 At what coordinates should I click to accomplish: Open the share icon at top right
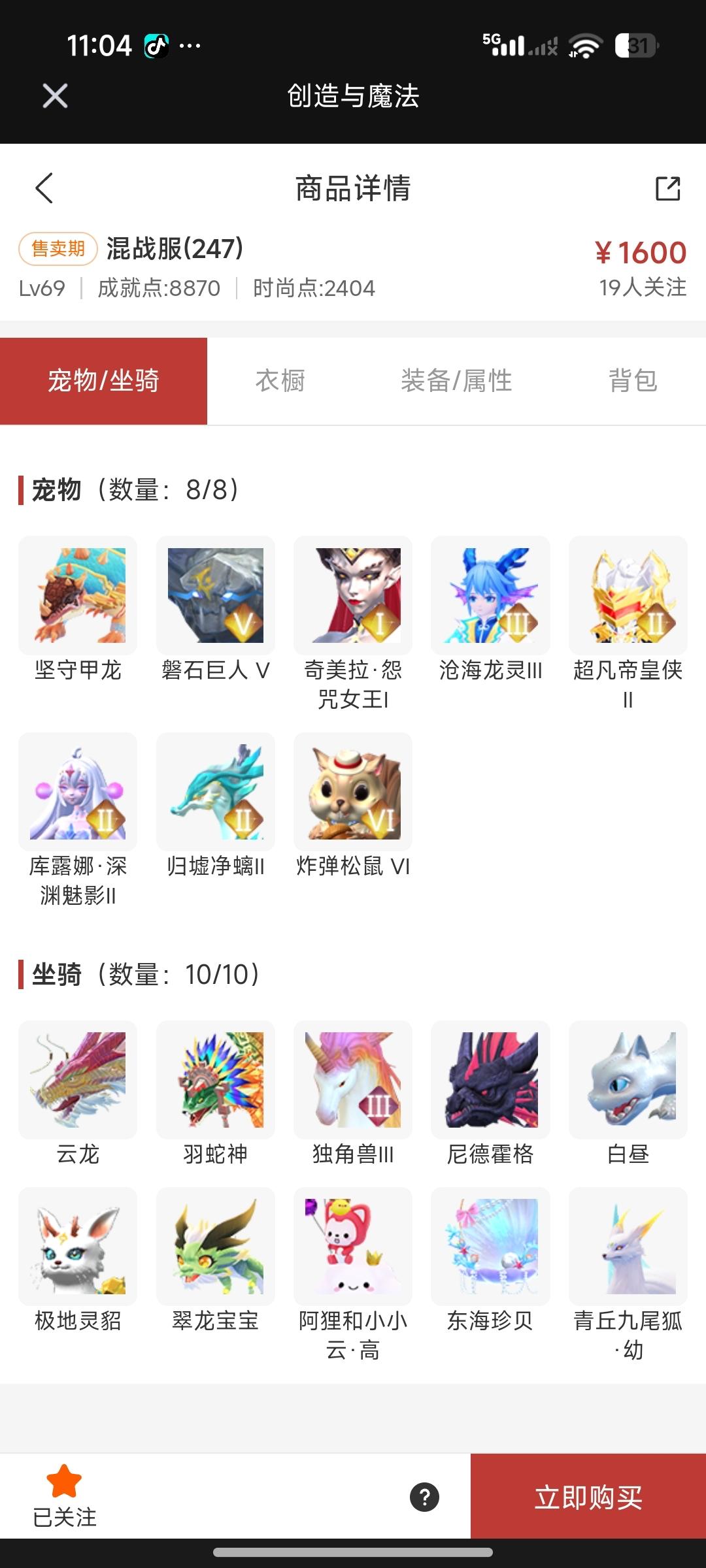[668, 189]
